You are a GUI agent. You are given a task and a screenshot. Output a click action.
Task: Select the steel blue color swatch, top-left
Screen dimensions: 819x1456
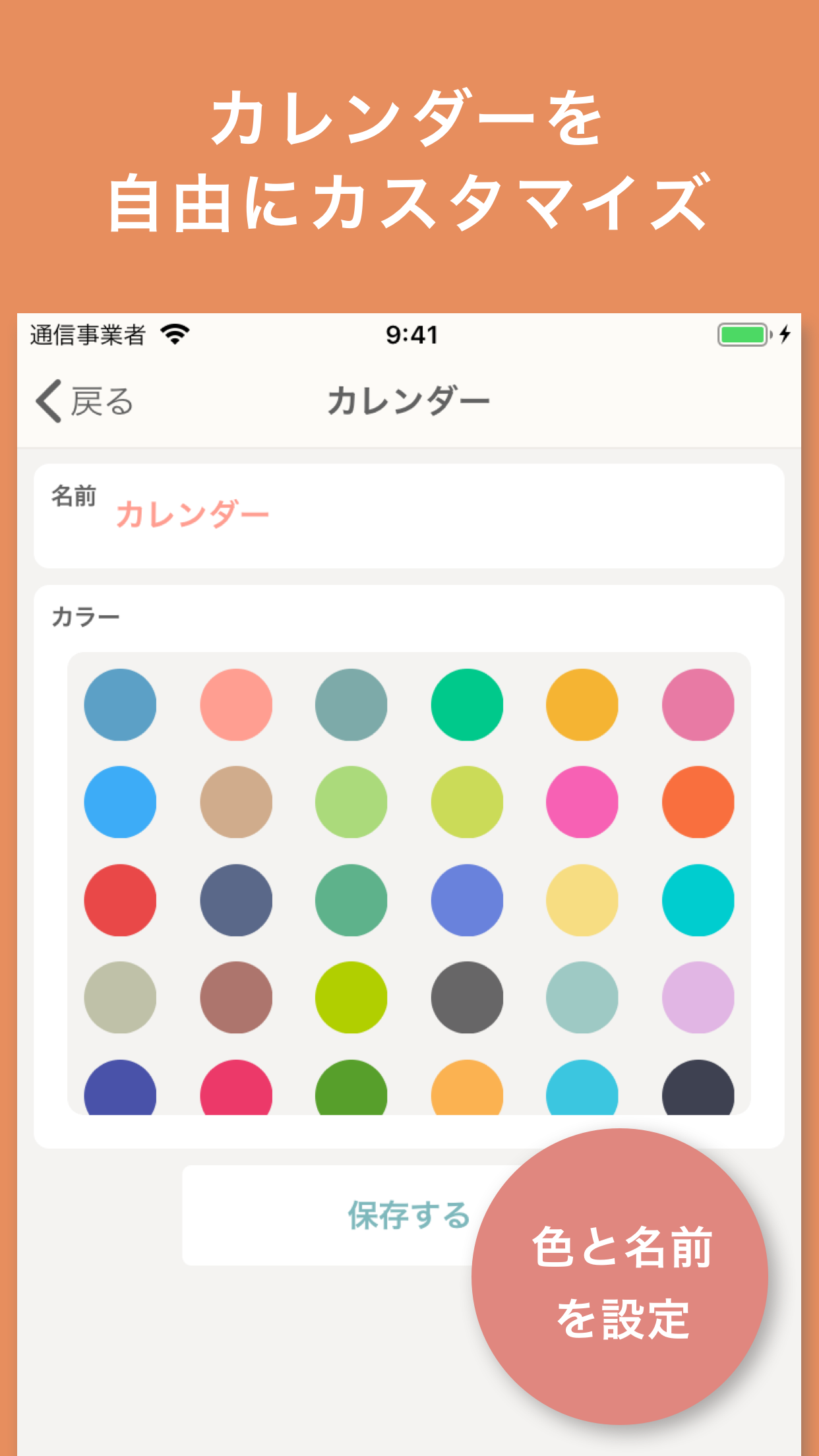(120, 704)
